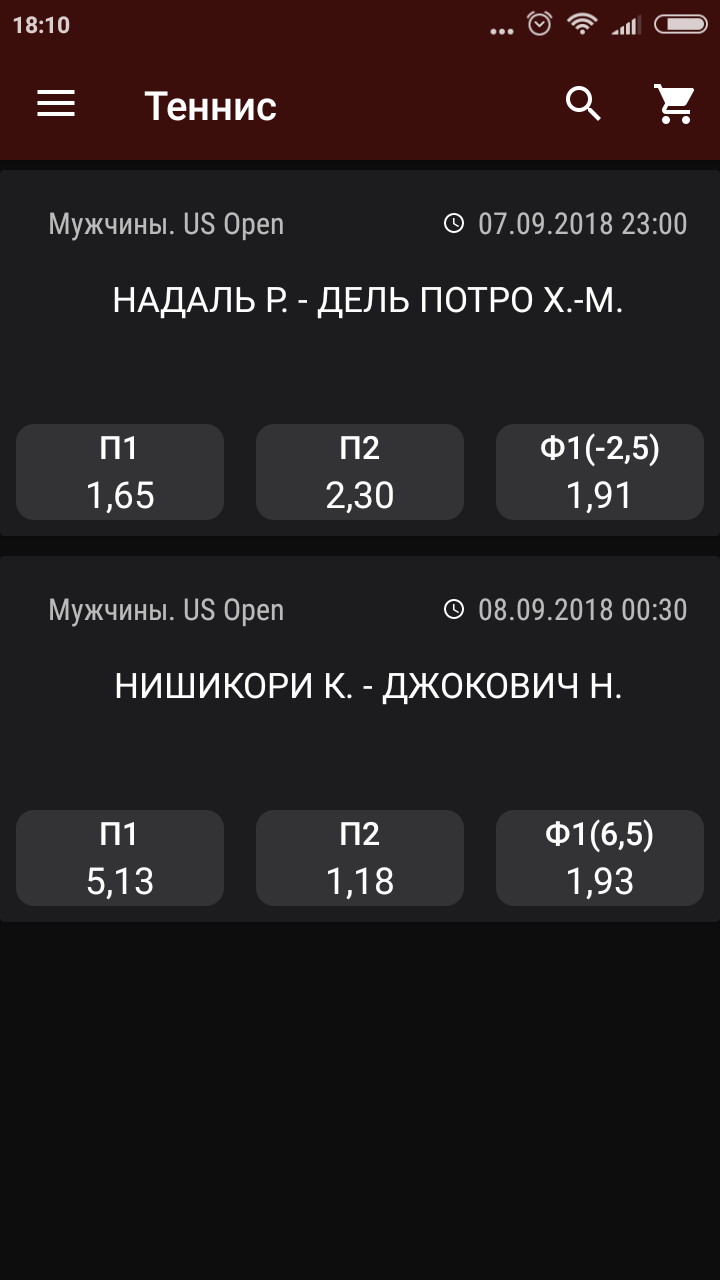The width and height of the screenshot is (720, 1280).
Task: Open the Надаль Р. - Дель Потро match
Action: pos(368,300)
